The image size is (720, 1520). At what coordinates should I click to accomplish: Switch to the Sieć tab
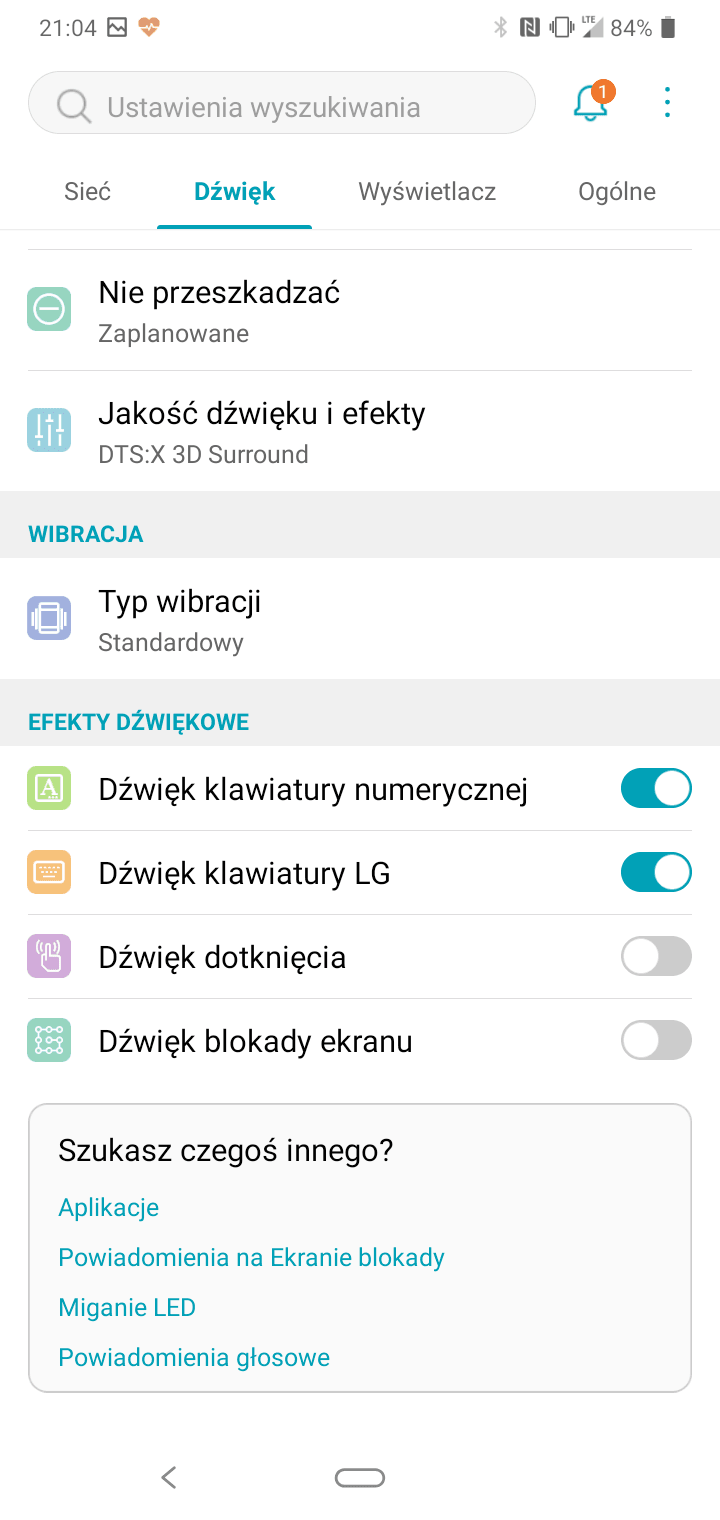[88, 191]
